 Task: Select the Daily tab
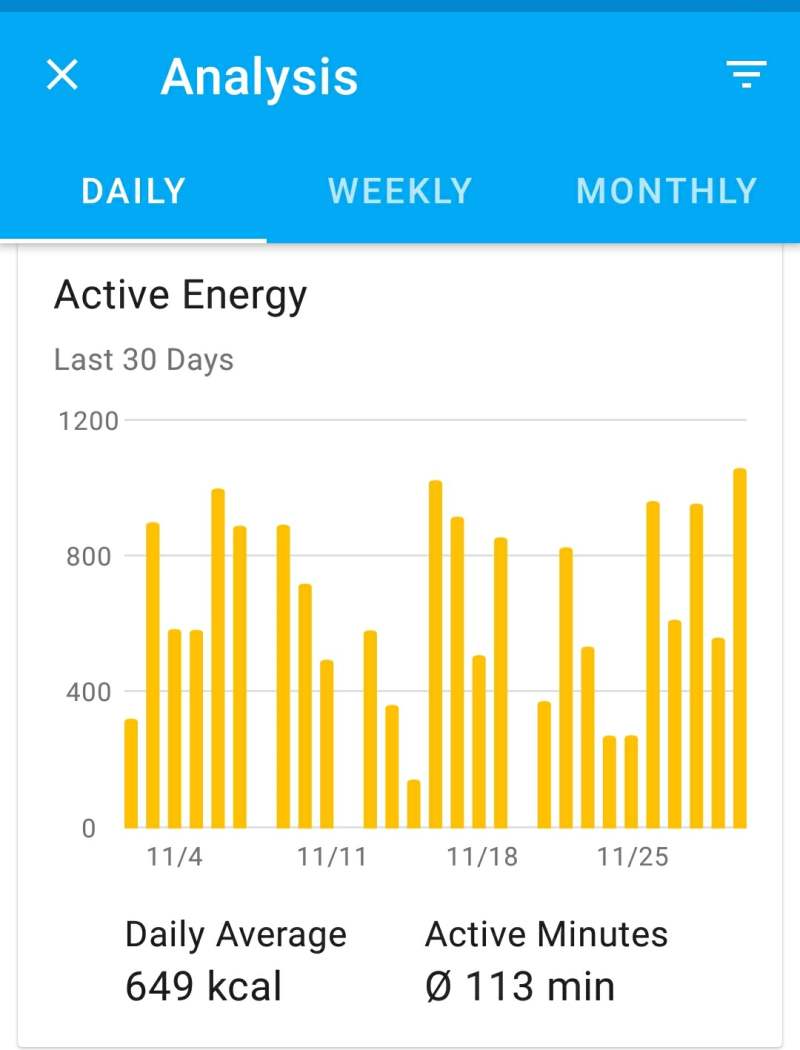[x=134, y=191]
